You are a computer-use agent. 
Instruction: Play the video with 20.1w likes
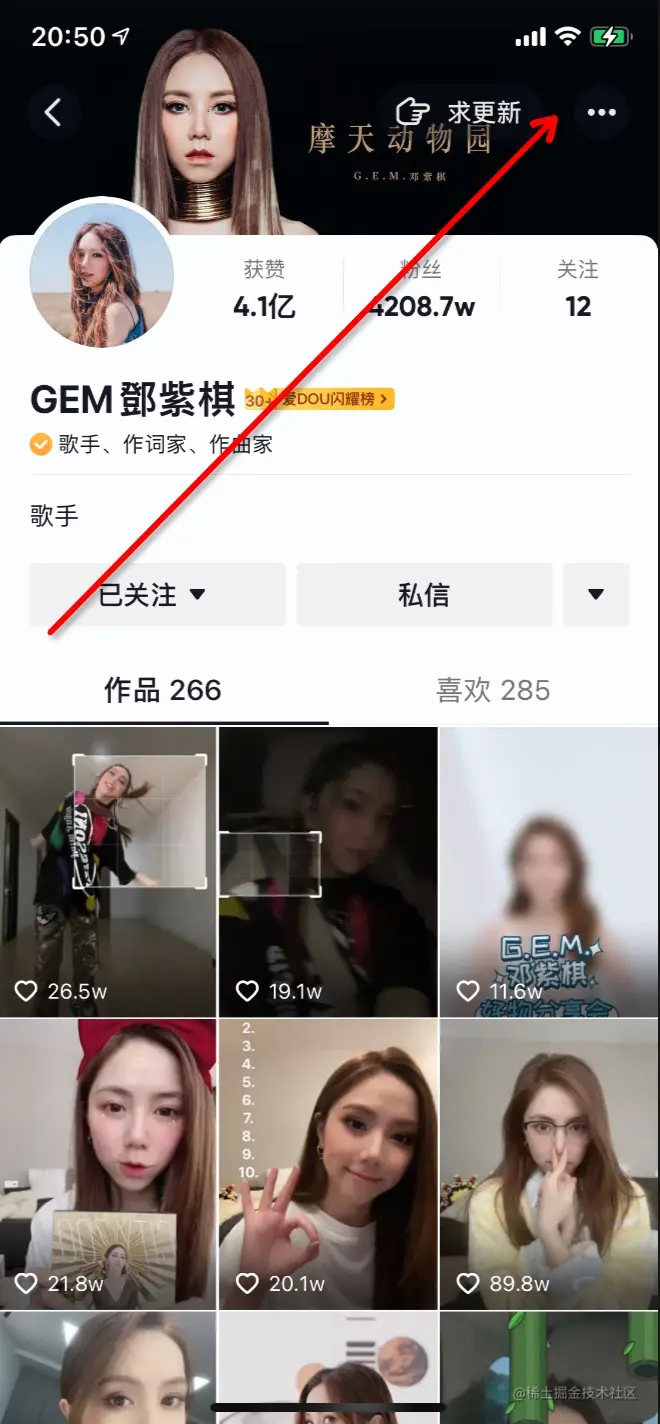328,1164
